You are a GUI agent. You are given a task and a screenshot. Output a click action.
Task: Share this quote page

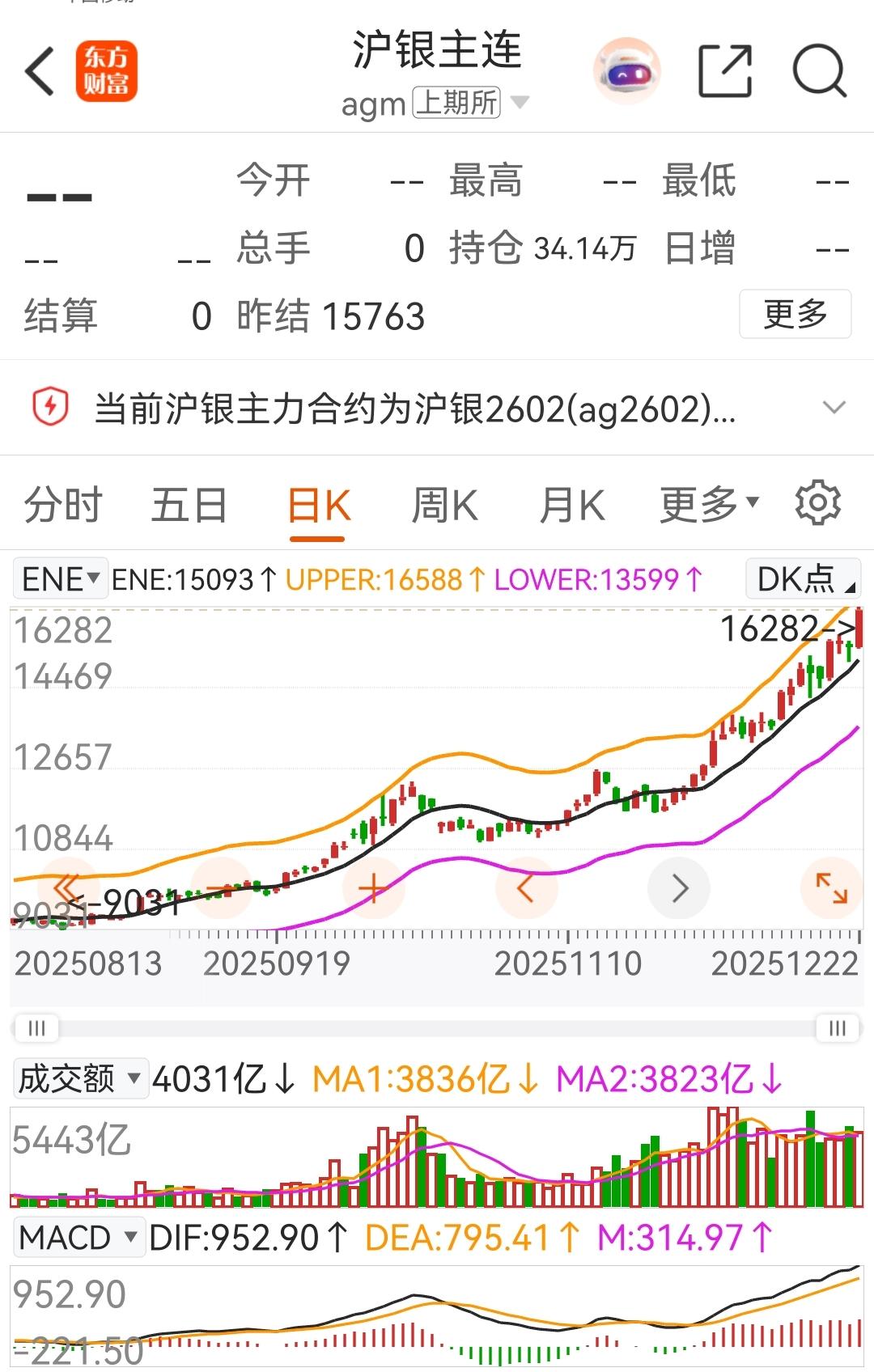[725, 71]
